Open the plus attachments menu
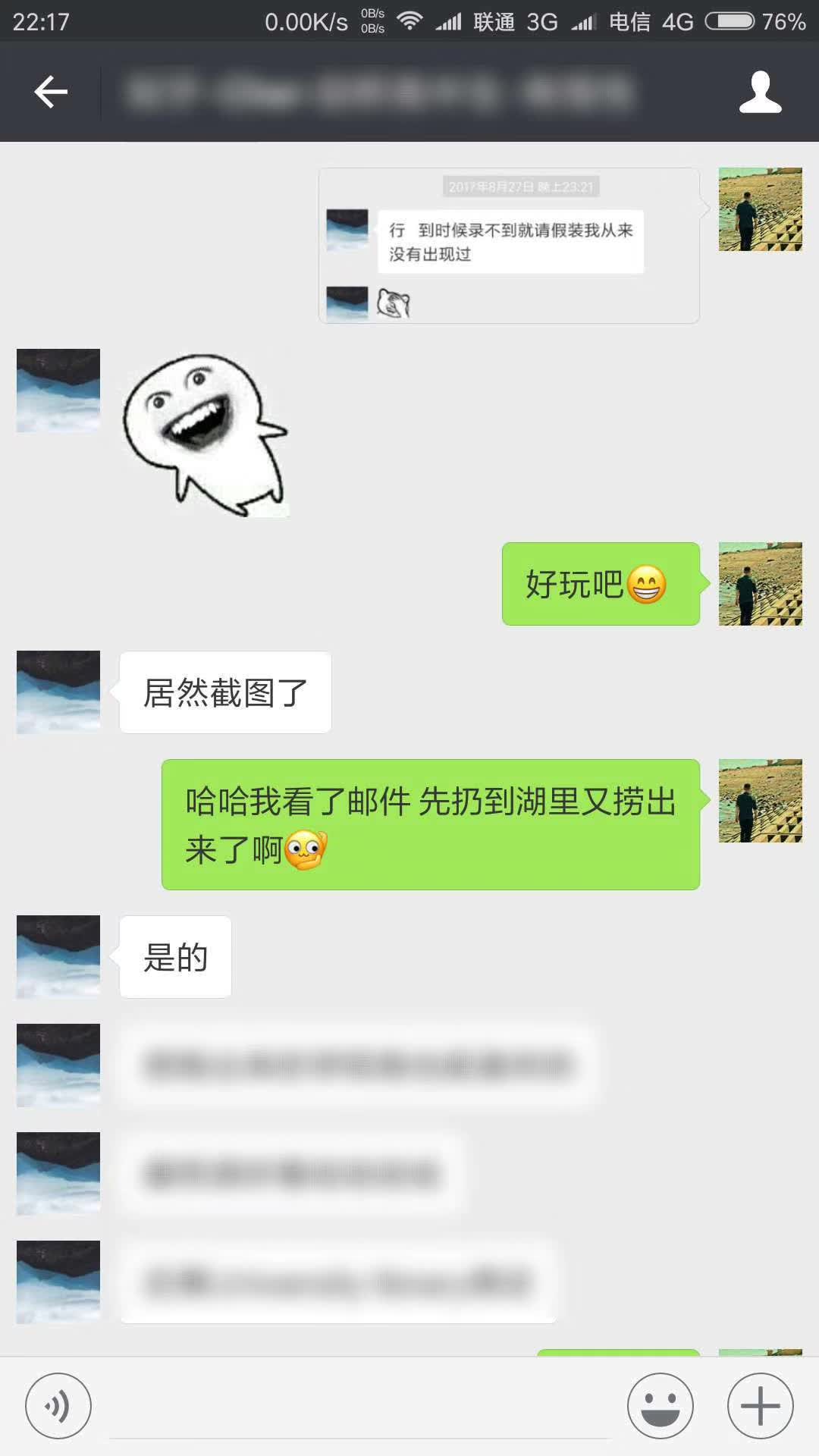 760,1405
